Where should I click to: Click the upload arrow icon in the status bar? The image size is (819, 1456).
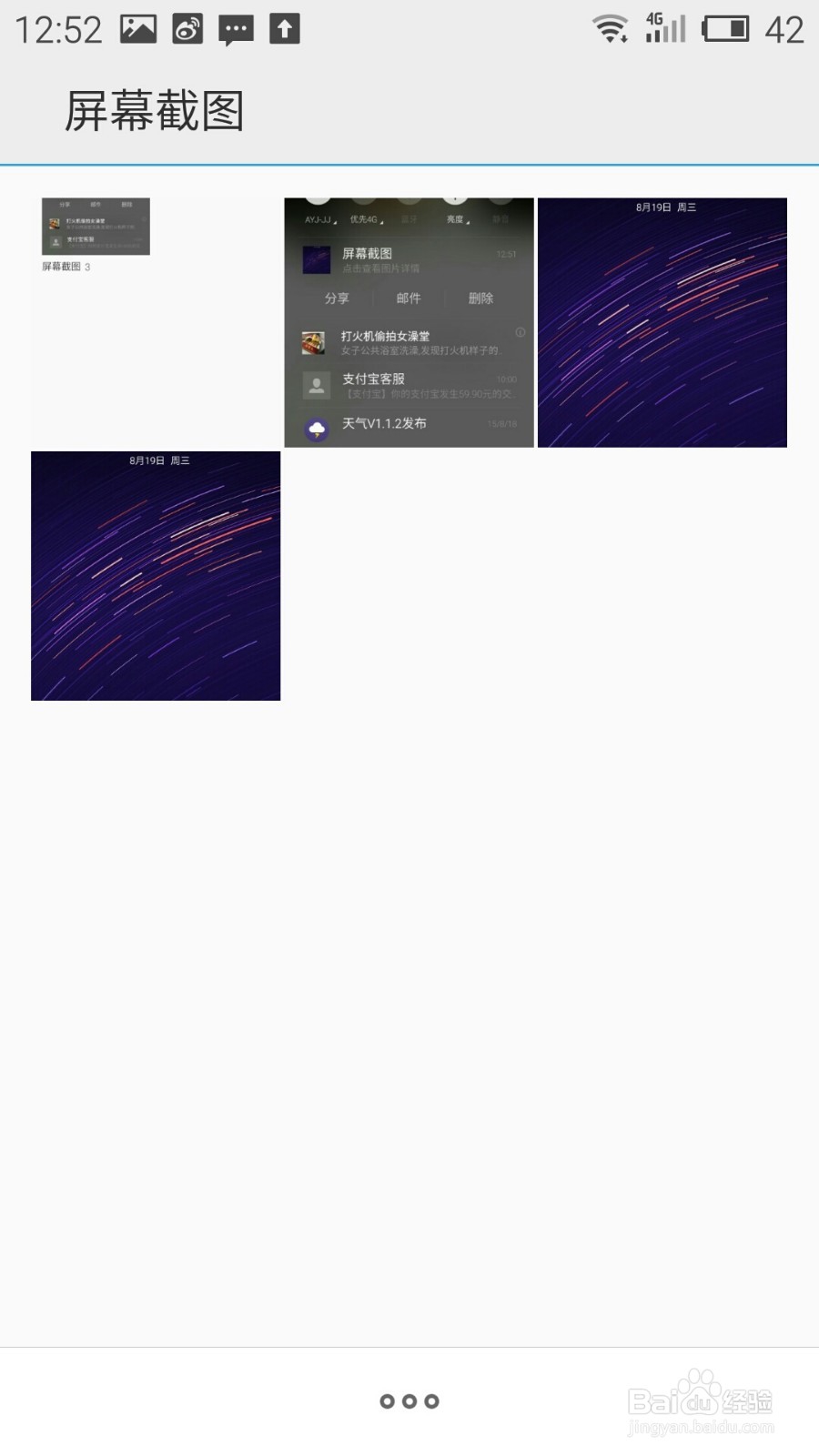tap(283, 27)
